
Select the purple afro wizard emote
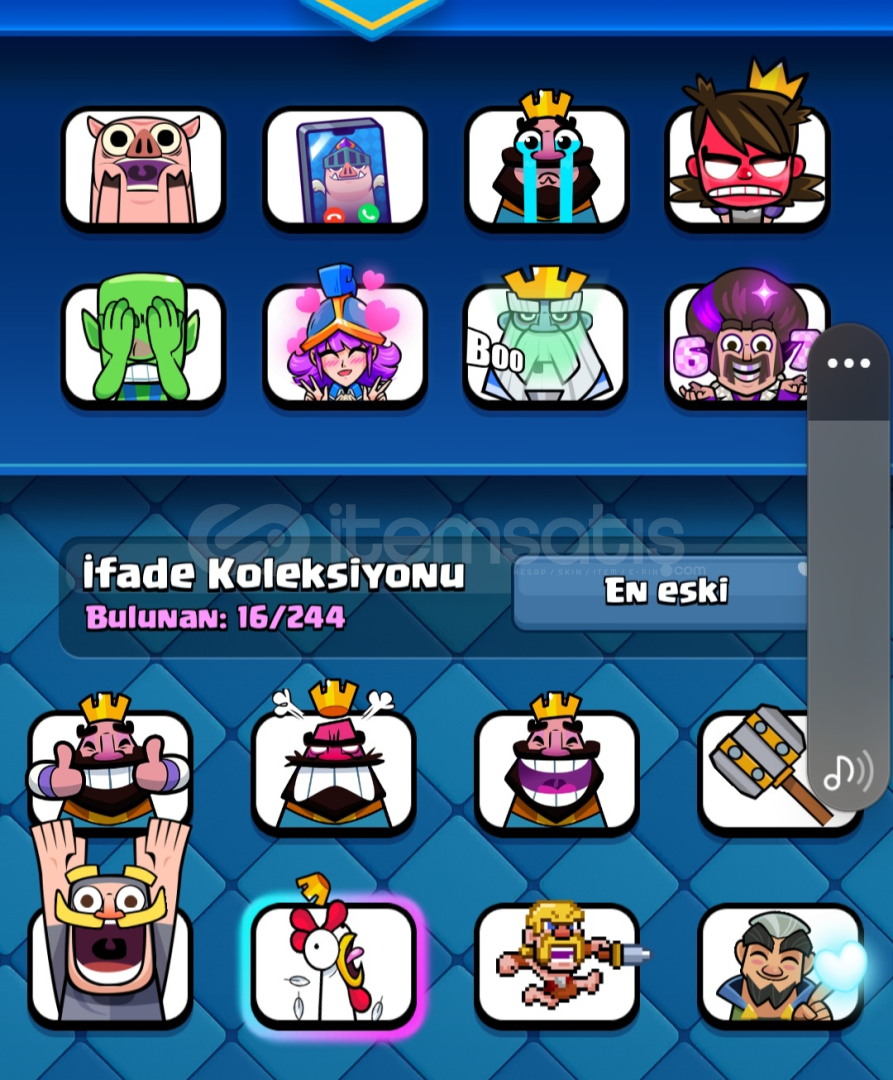(740, 343)
